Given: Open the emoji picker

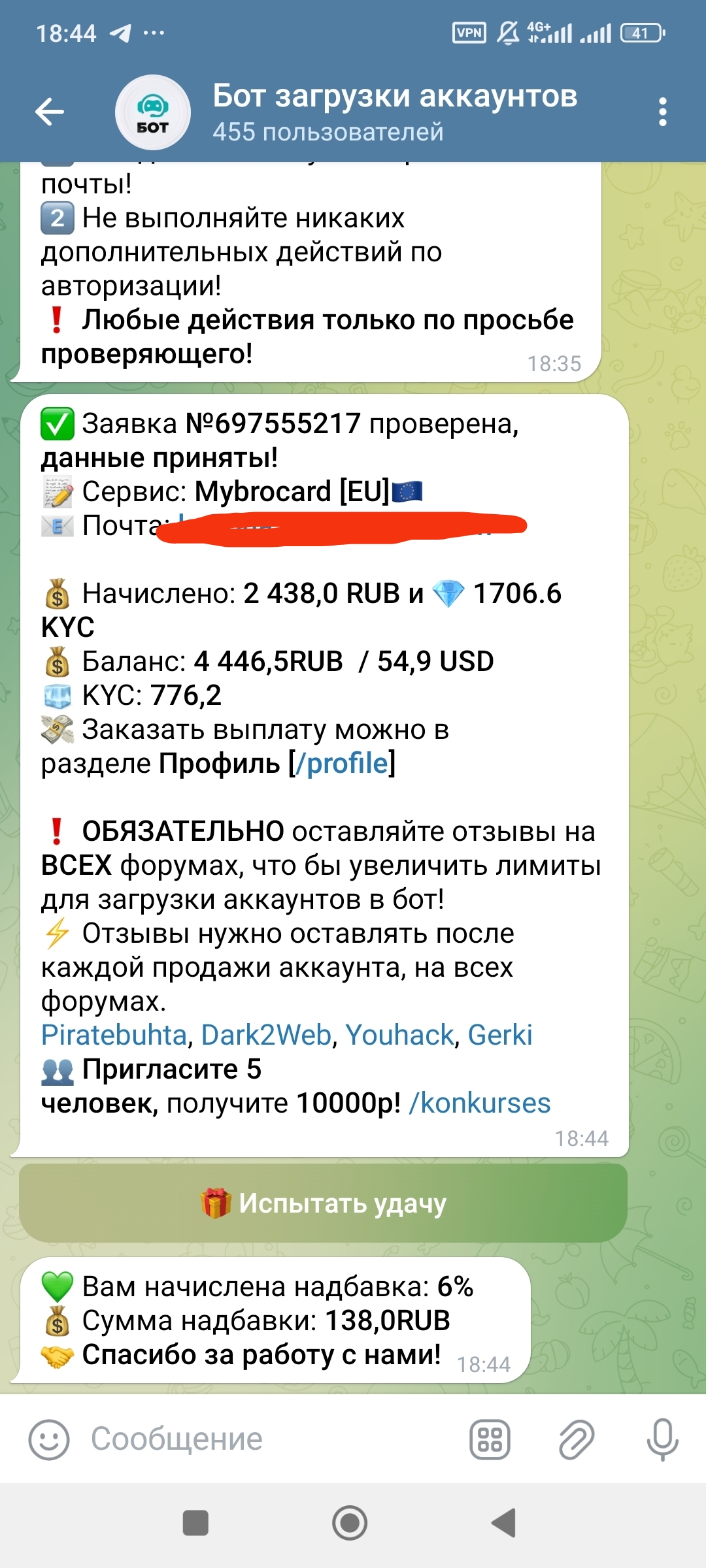Looking at the screenshot, I should tap(49, 1439).
